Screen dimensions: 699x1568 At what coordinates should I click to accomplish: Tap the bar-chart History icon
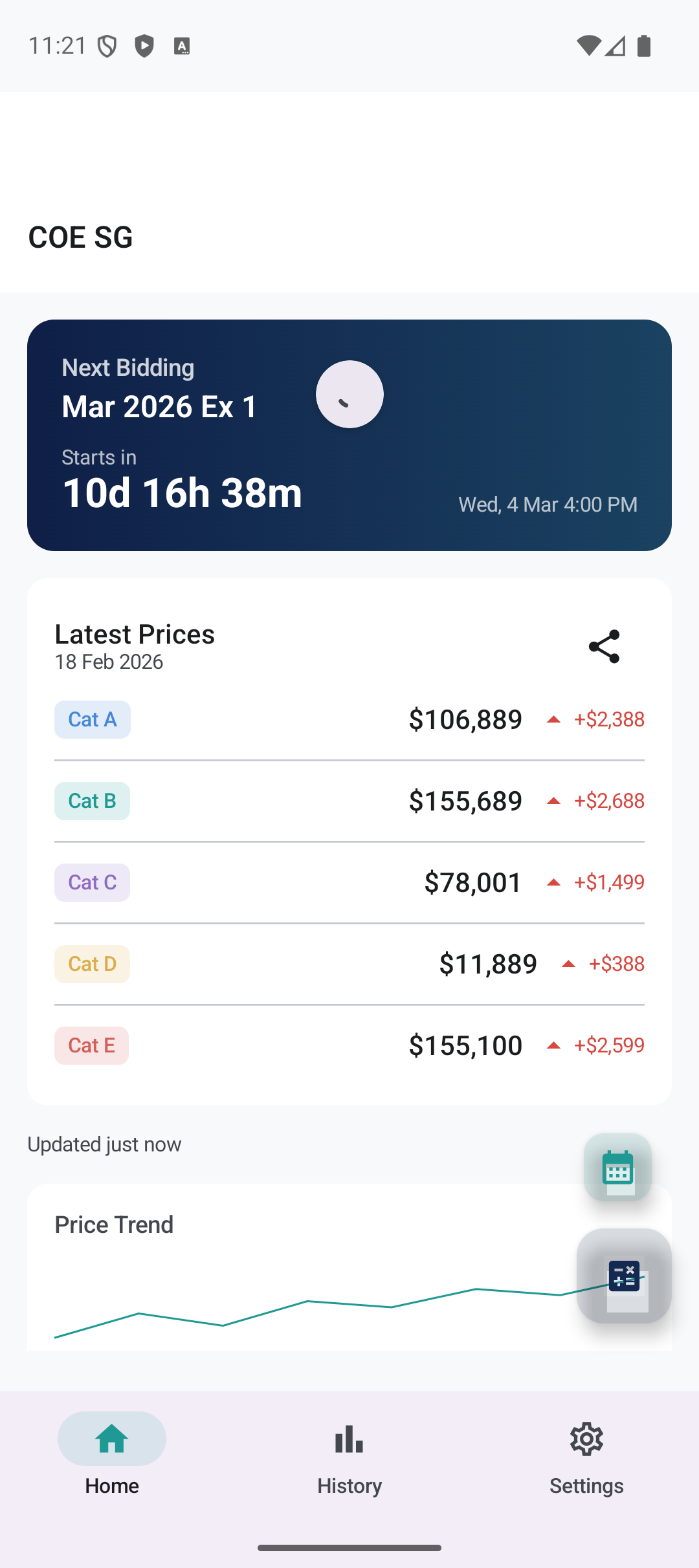[x=349, y=1439]
